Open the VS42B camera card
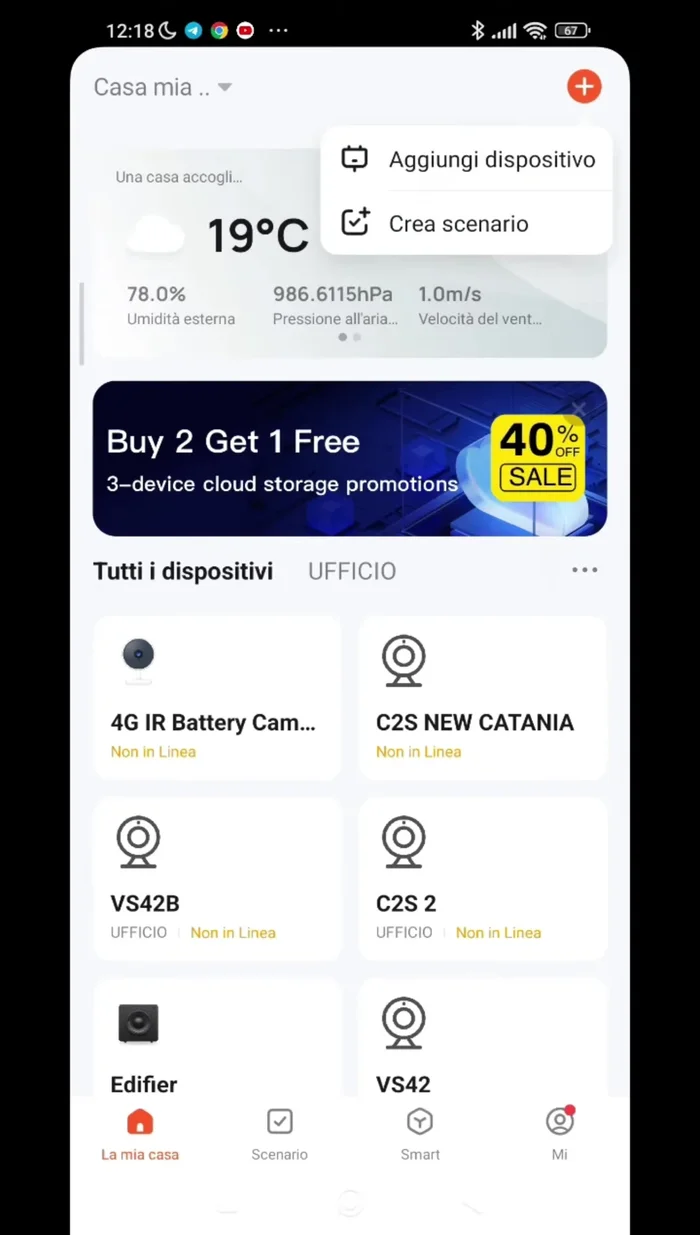 pos(217,878)
